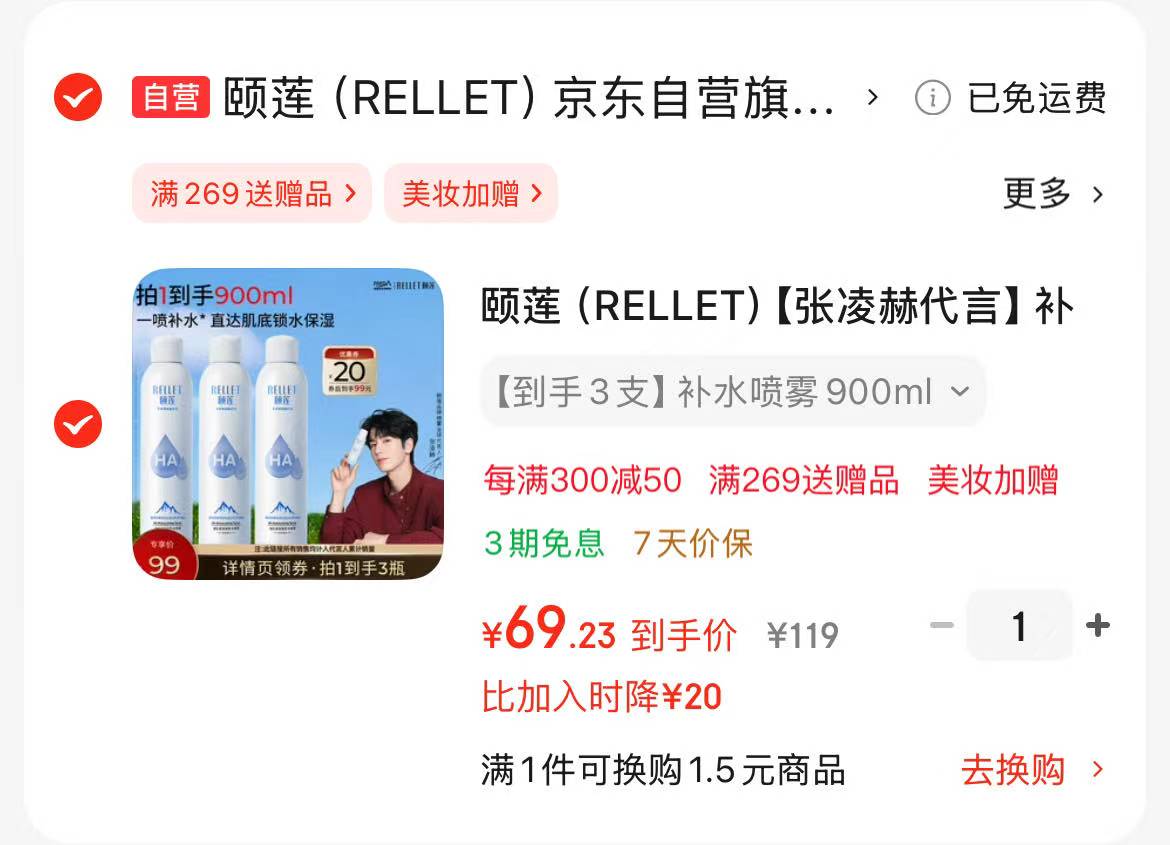Decrease quantity with the minus button
Screen dimensions: 1170x845
(941, 626)
